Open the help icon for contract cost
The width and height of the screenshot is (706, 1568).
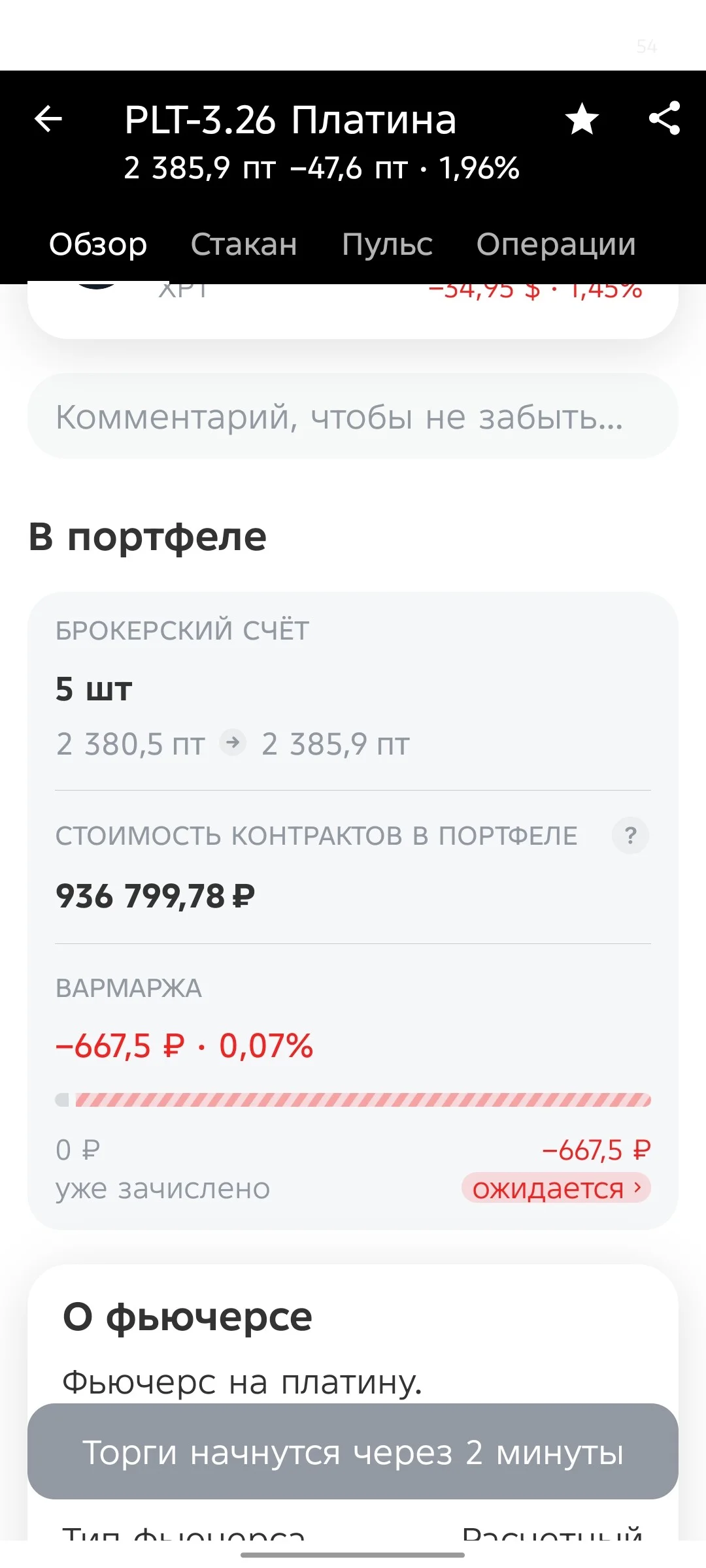(x=630, y=836)
